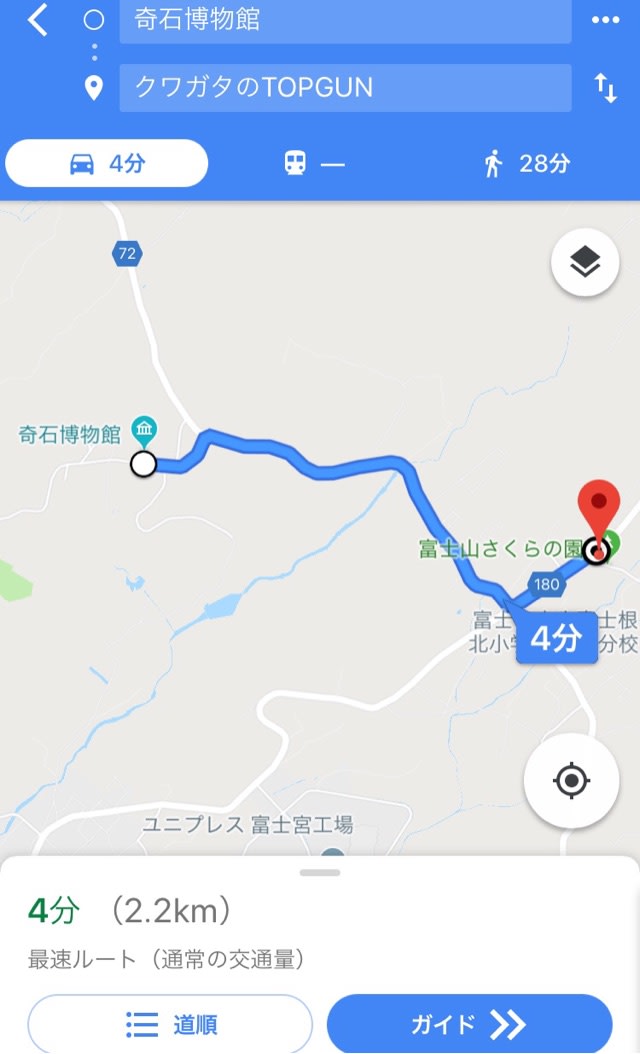Tap the red destination pin on the map
The height and width of the screenshot is (1054, 640).
point(598,505)
